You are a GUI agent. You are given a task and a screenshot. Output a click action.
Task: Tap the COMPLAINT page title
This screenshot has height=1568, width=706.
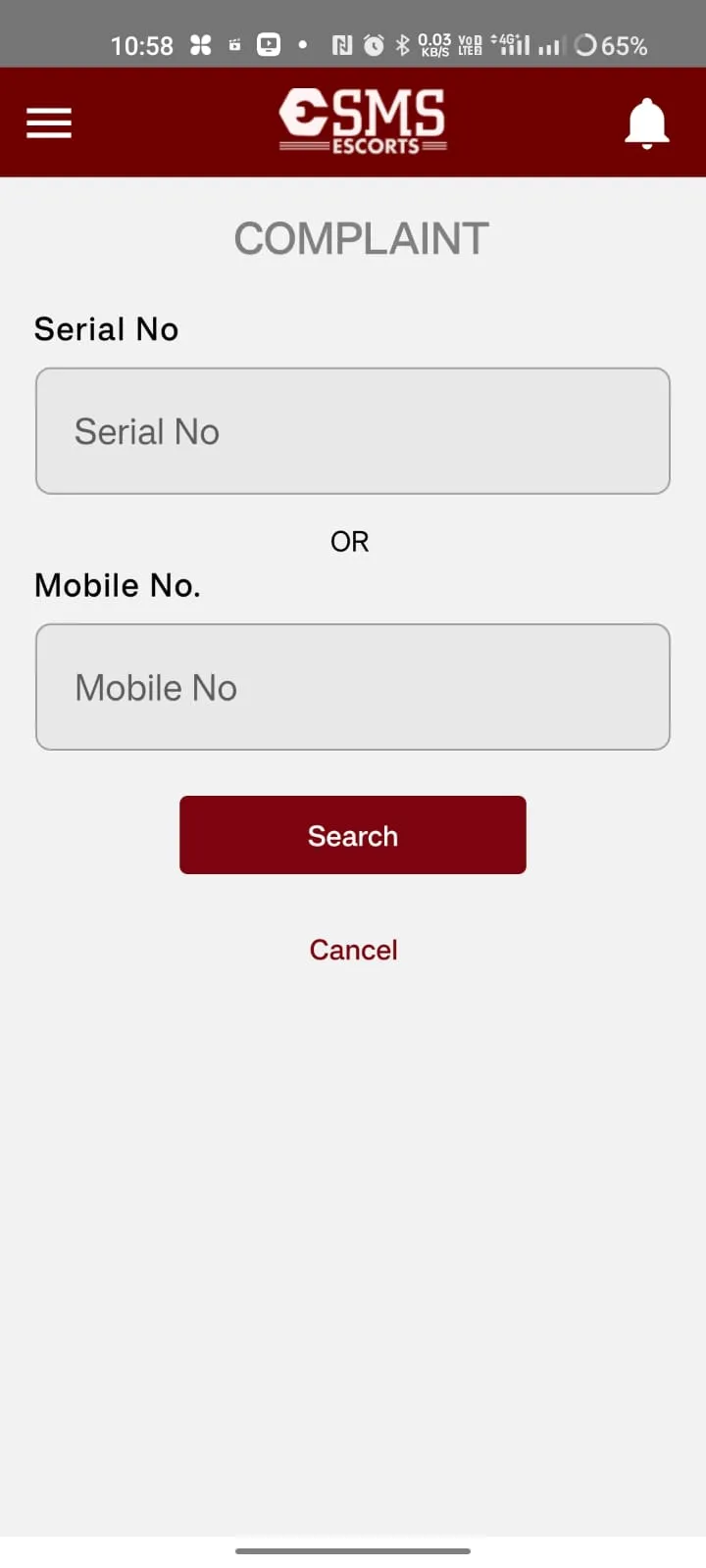click(361, 237)
